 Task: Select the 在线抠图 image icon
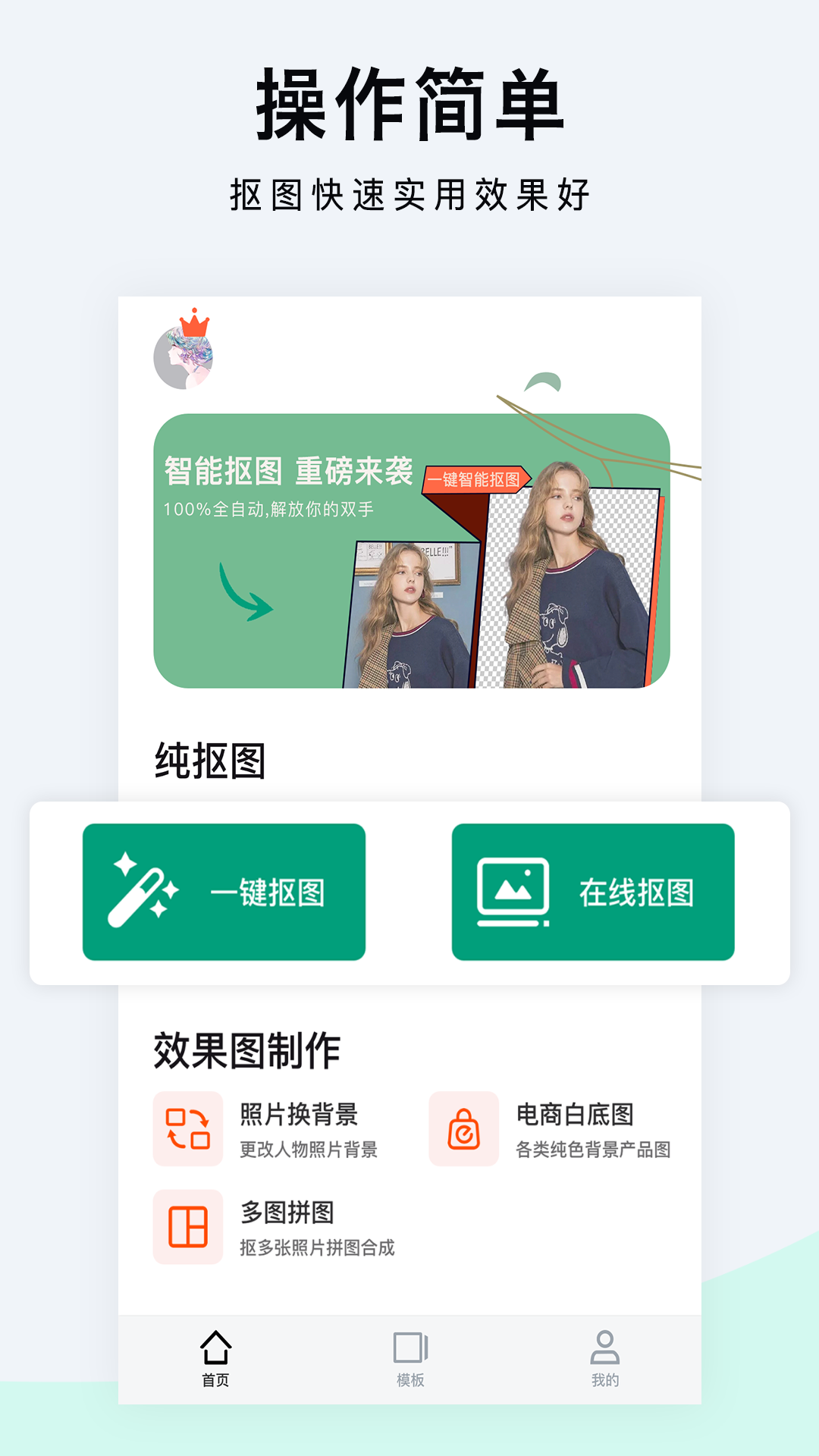click(511, 891)
